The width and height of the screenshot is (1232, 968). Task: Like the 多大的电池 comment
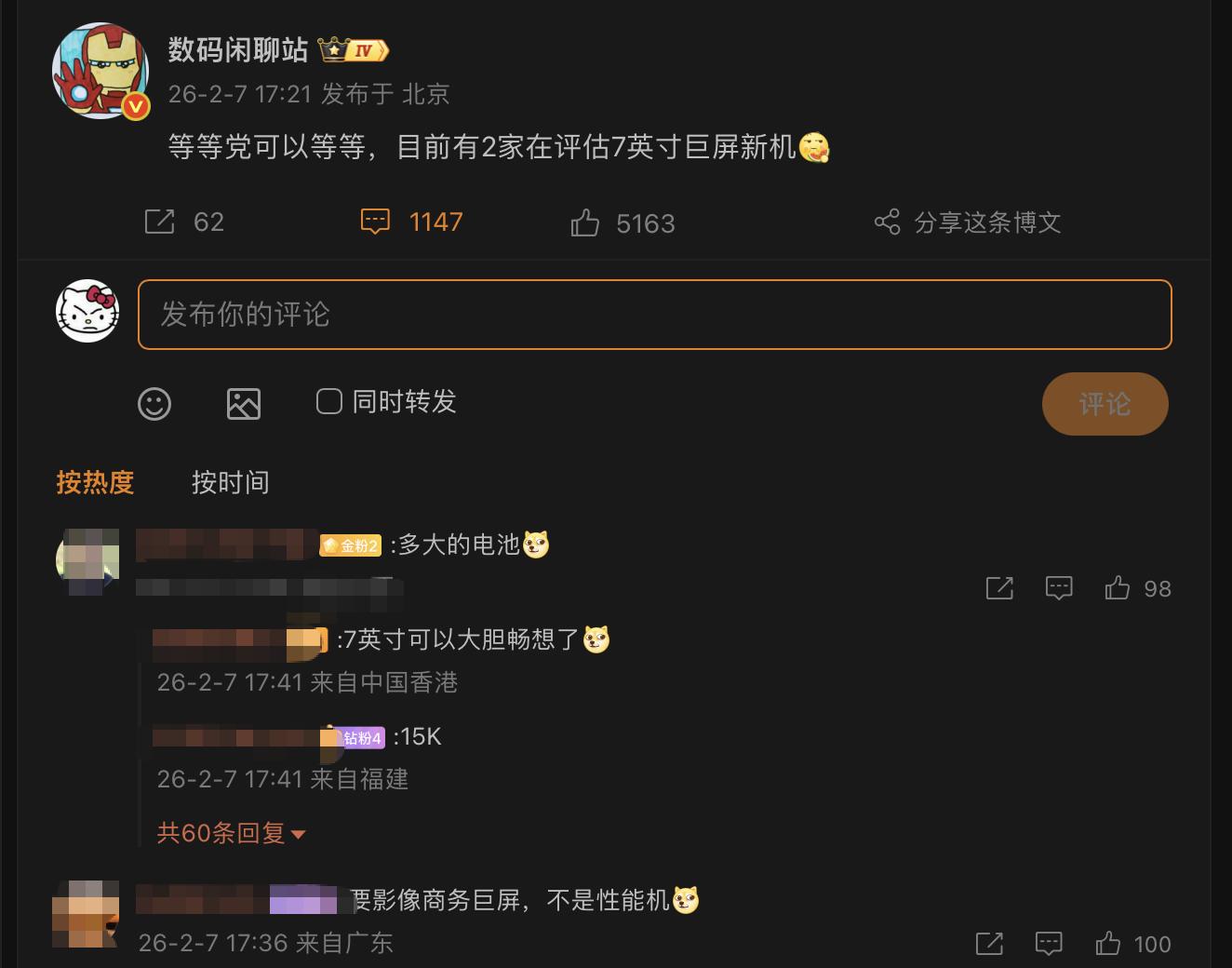(x=1118, y=587)
